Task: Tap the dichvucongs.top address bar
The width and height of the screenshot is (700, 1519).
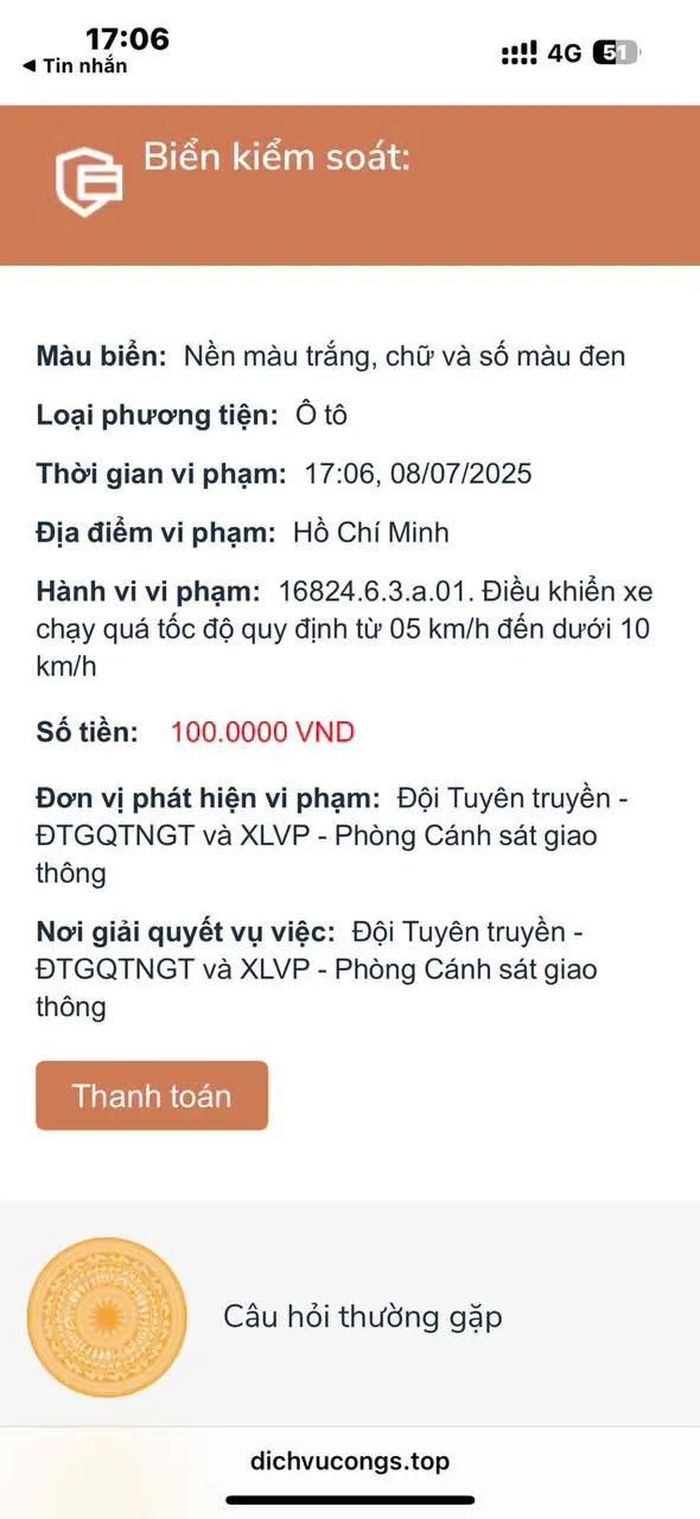Action: pos(350,1461)
